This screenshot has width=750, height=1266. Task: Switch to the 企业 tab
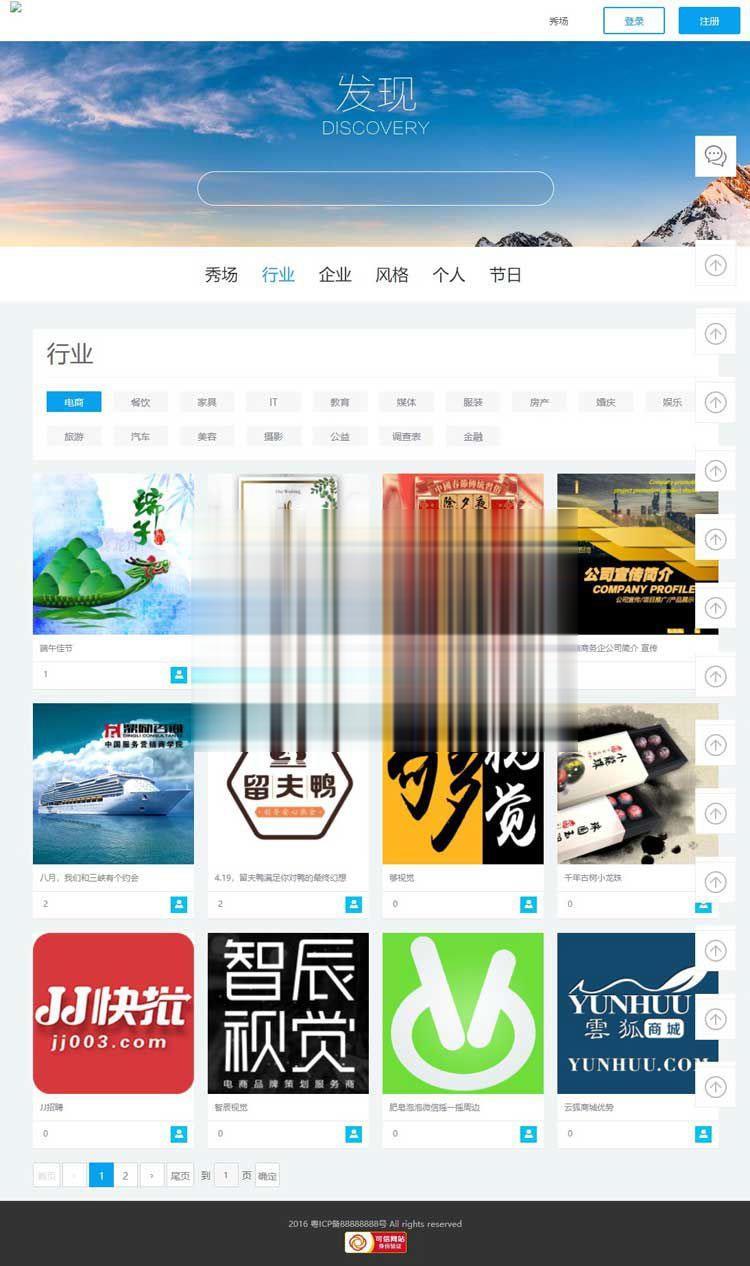pyautogui.click(x=335, y=275)
